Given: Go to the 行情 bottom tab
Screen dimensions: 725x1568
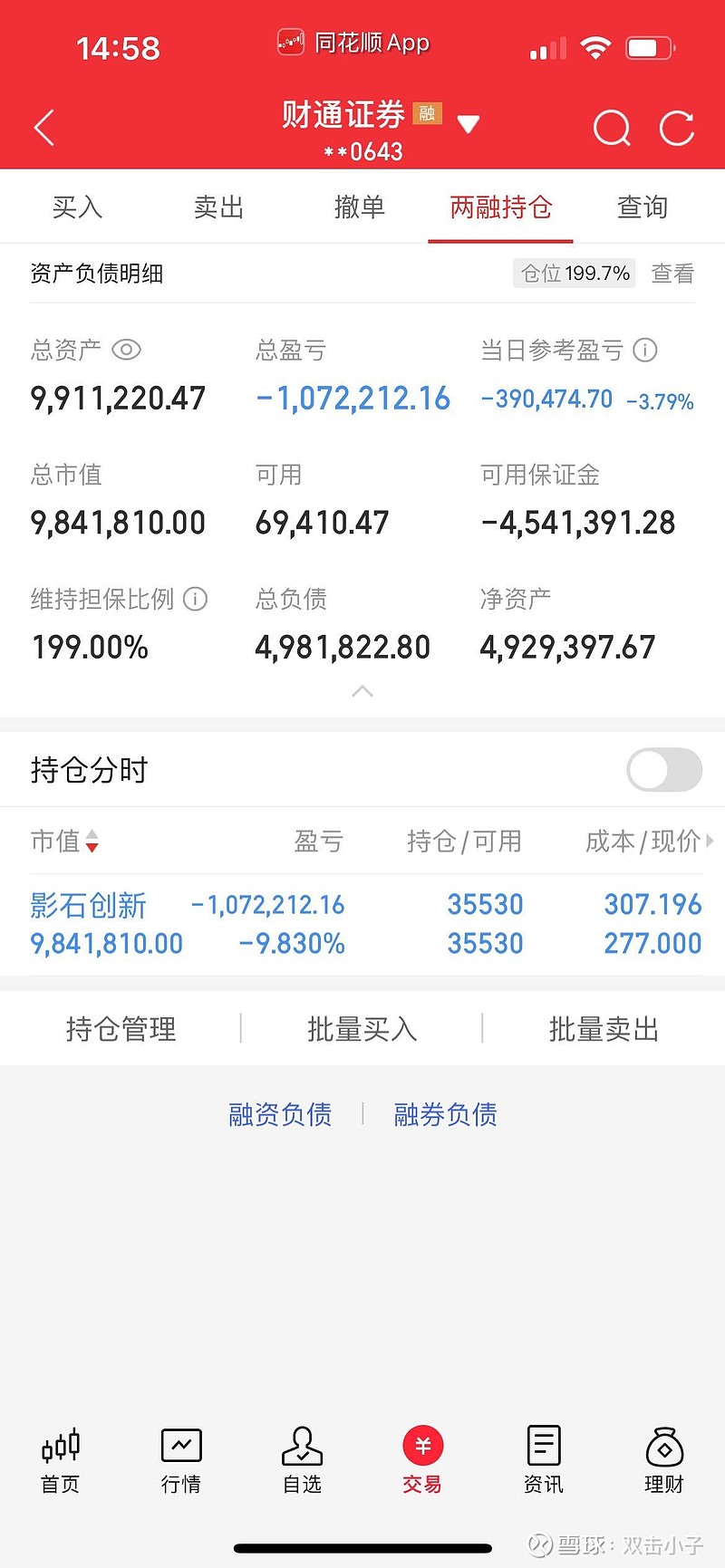Looking at the screenshot, I should (x=181, y=1459).
